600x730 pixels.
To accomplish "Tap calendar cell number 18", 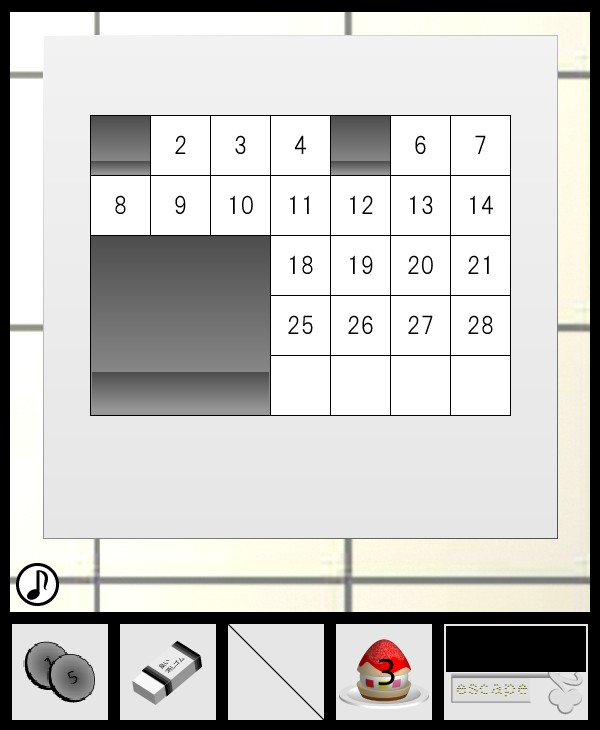I will pos(300,266).
